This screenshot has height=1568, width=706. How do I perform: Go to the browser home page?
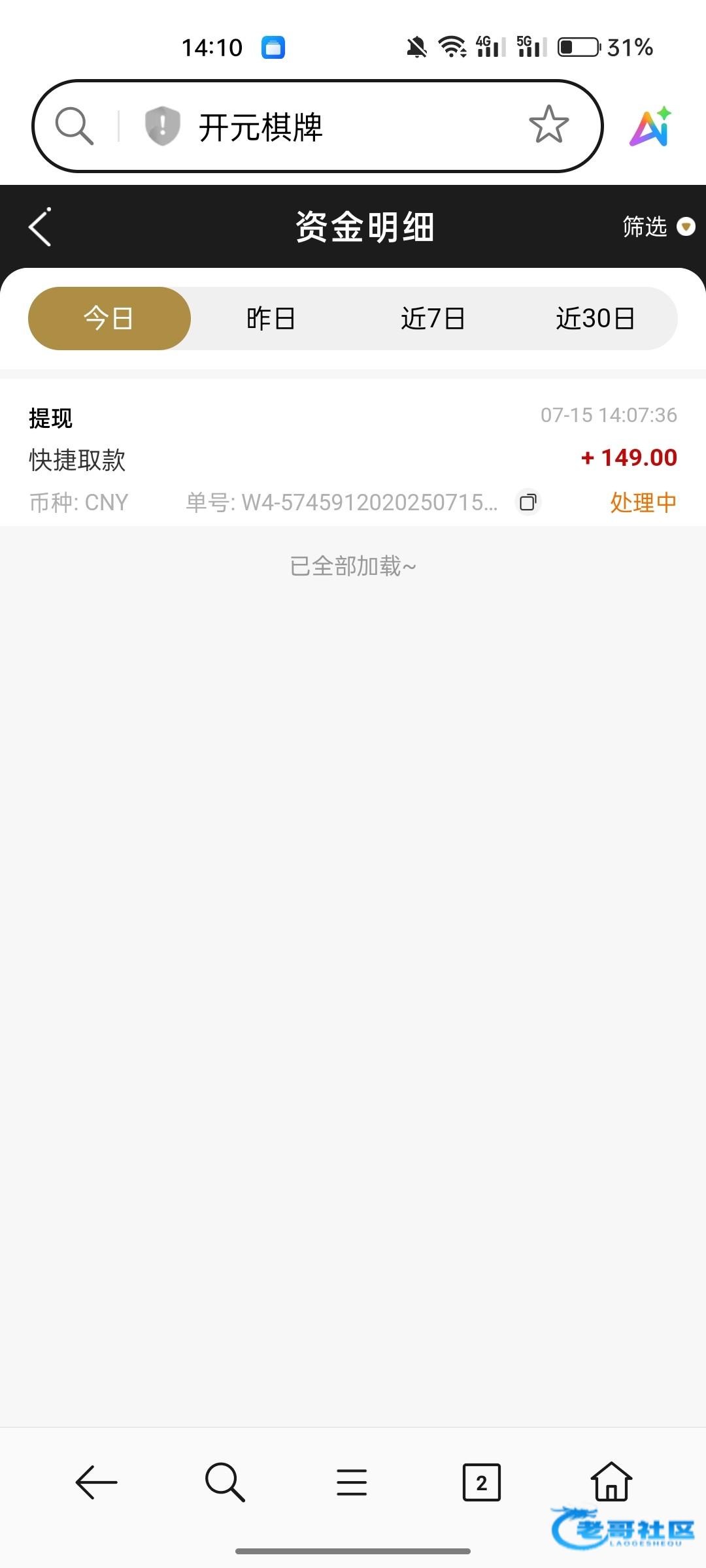pyautogui.click(x=611, y=1480)
